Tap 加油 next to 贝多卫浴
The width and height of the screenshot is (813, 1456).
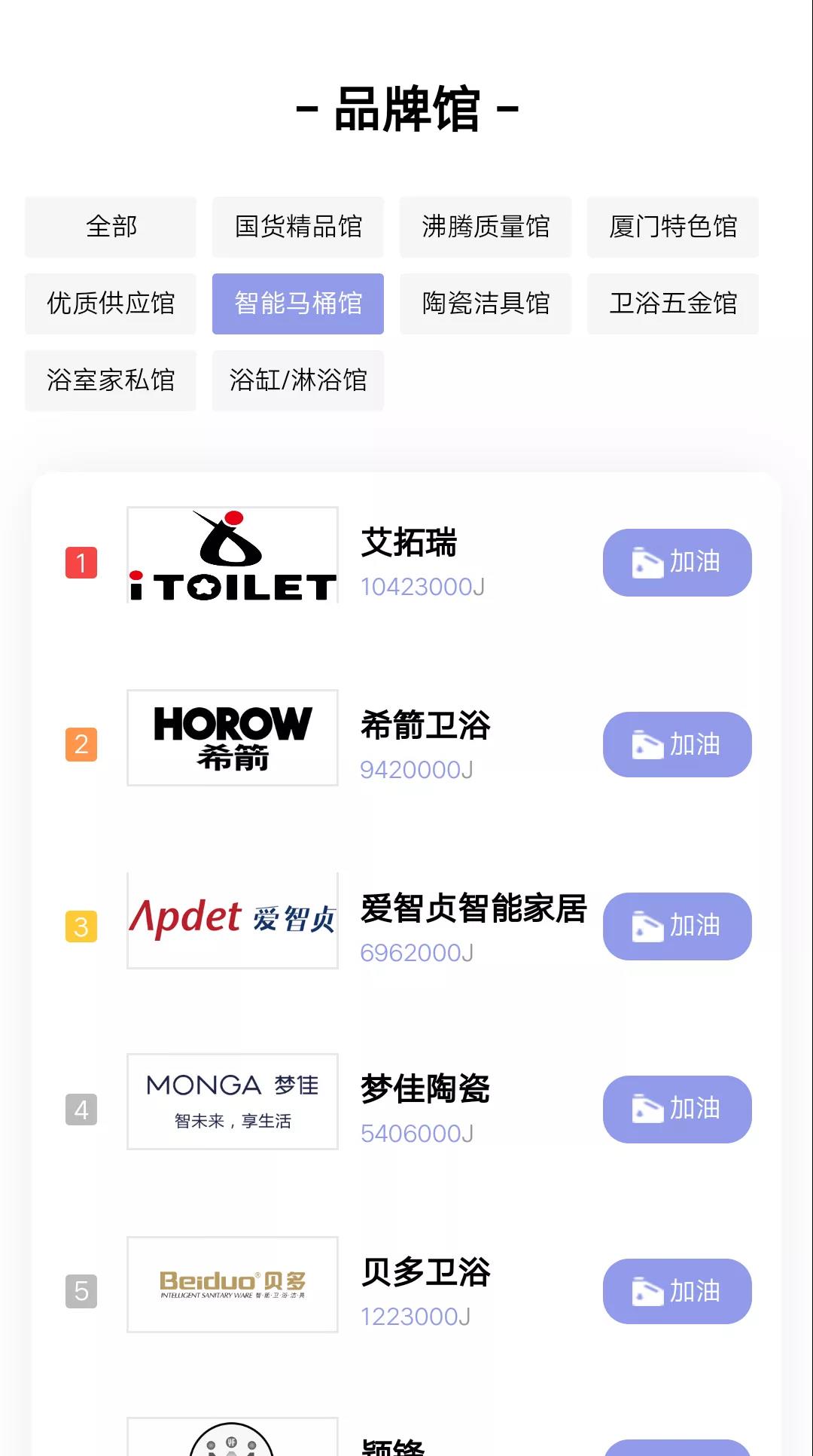pyautogui.click(x=677, y=1291)
